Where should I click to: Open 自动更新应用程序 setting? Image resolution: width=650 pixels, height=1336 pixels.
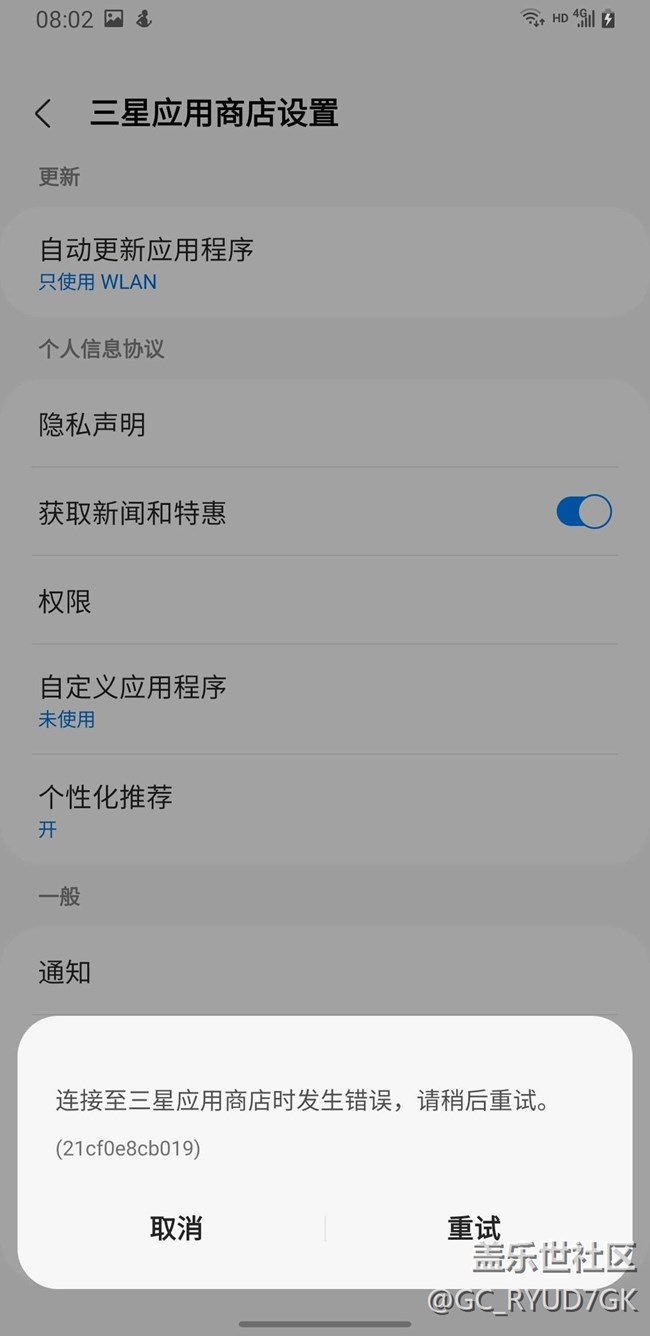coord(324,263)
